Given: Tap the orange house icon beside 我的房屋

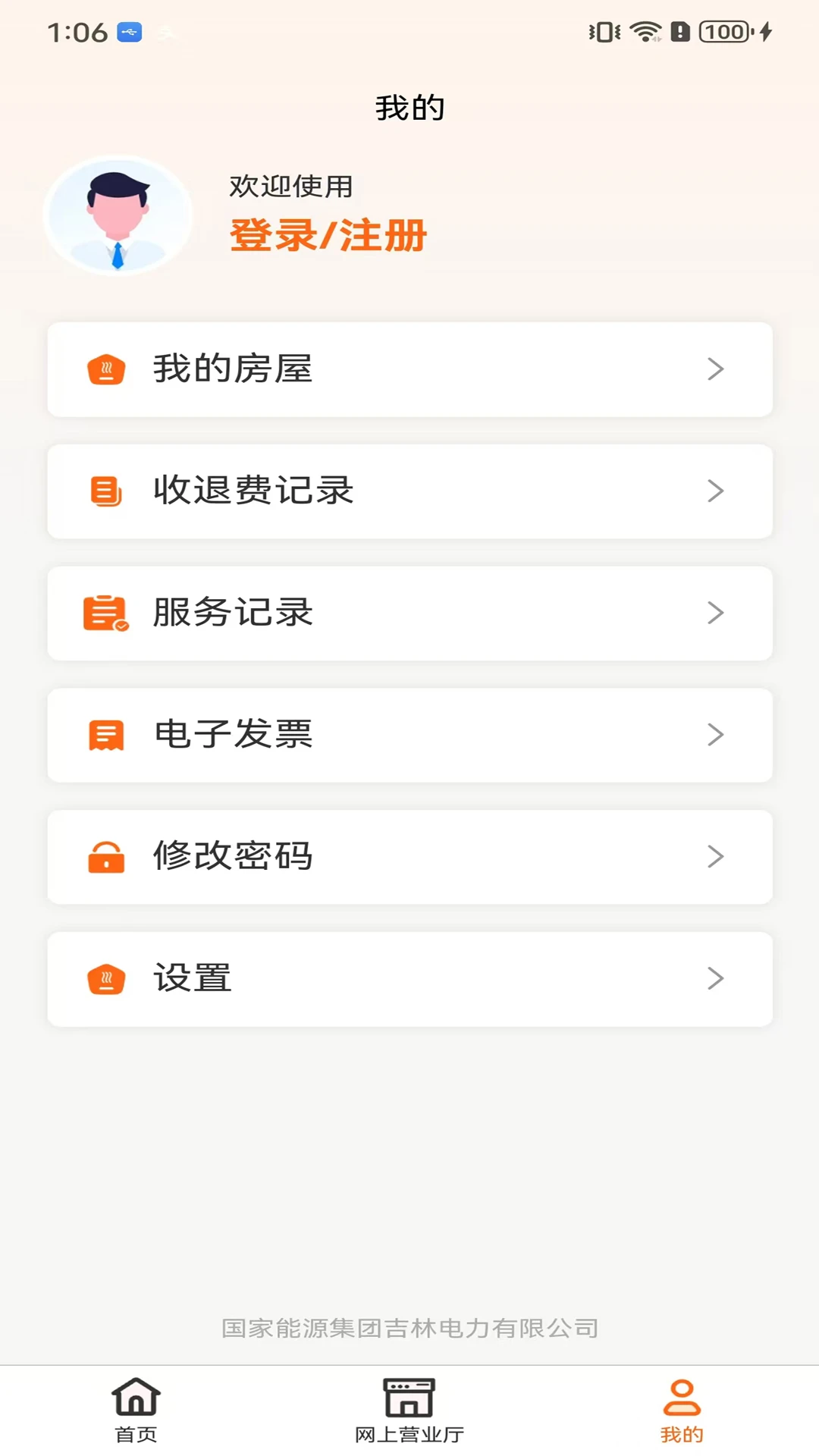Looking at the screenshot, I should tap(107, 369).
